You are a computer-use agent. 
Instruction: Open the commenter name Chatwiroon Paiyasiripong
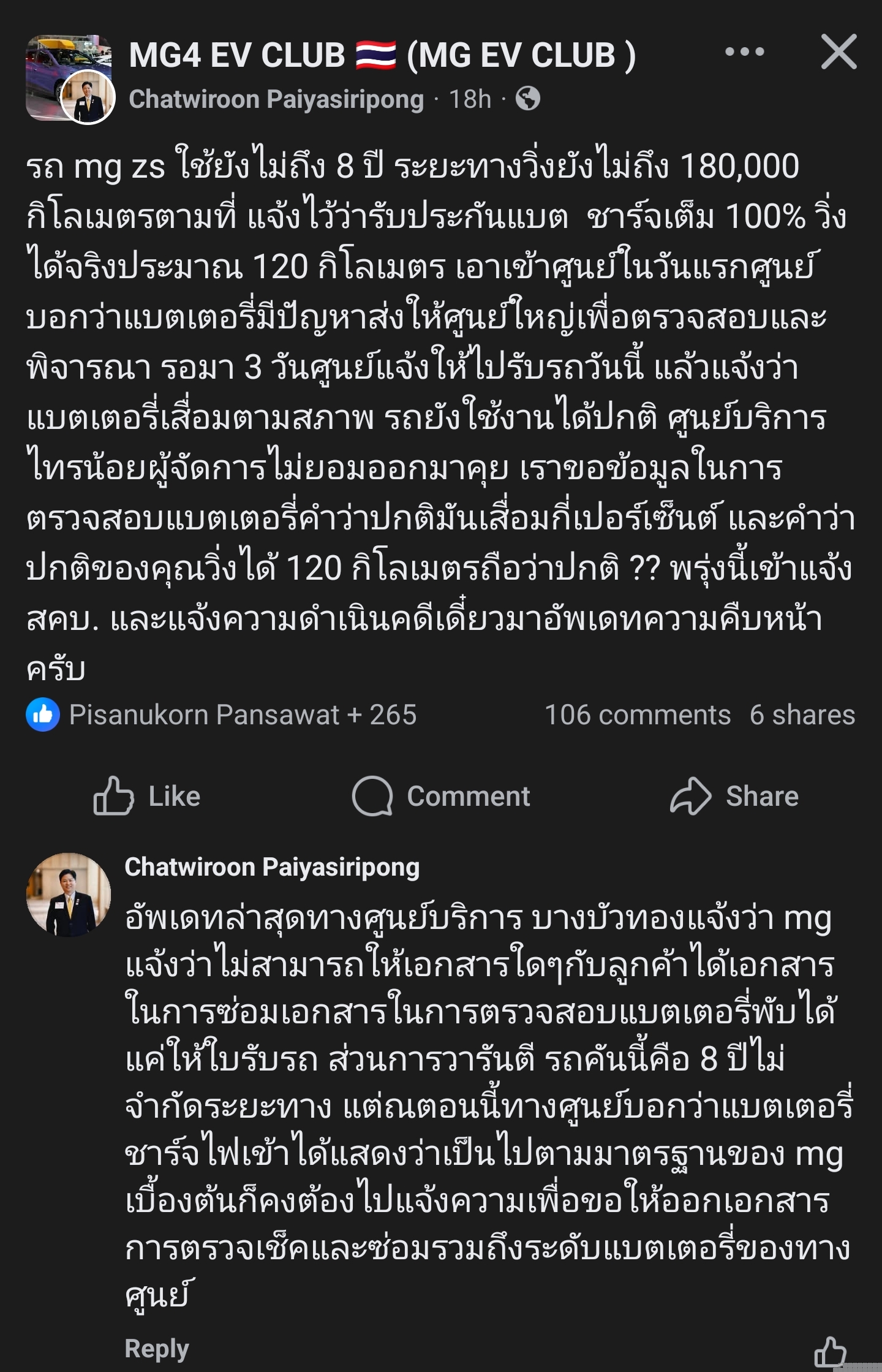coord(272,867)
